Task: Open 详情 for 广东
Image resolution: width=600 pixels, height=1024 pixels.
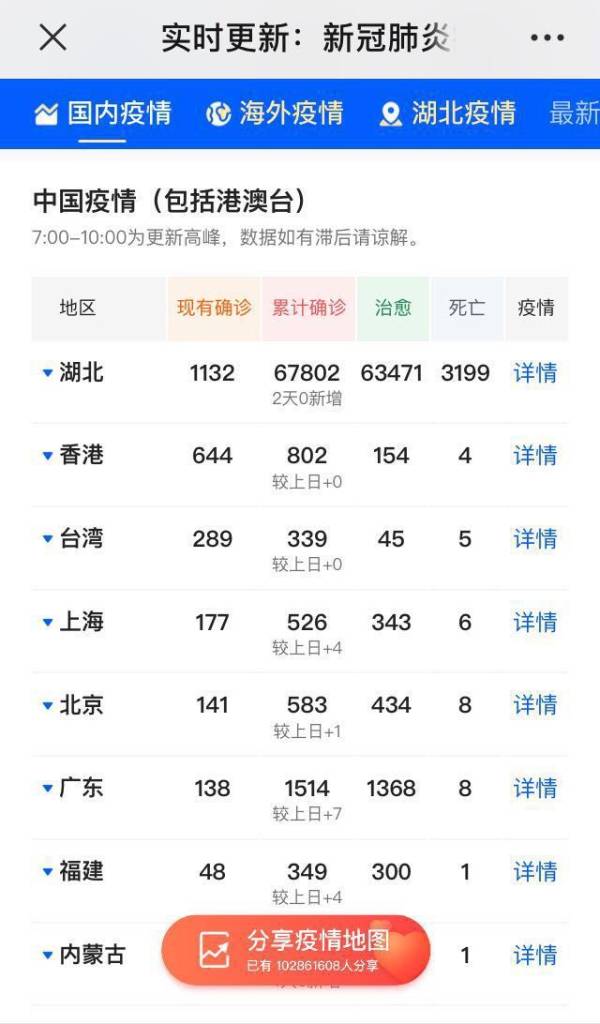Action: (535, 788)
